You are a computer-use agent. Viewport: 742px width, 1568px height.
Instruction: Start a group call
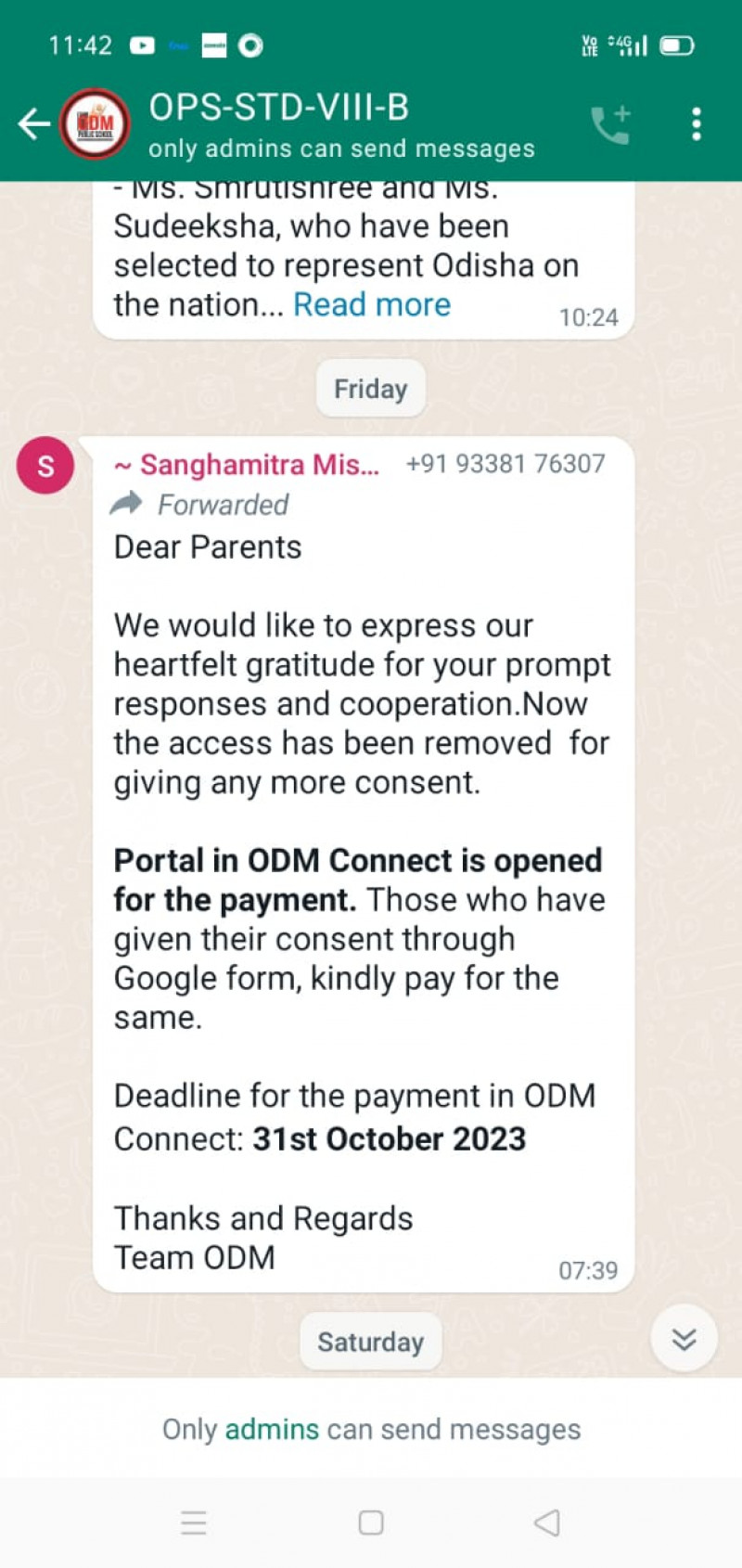point(611,124)
